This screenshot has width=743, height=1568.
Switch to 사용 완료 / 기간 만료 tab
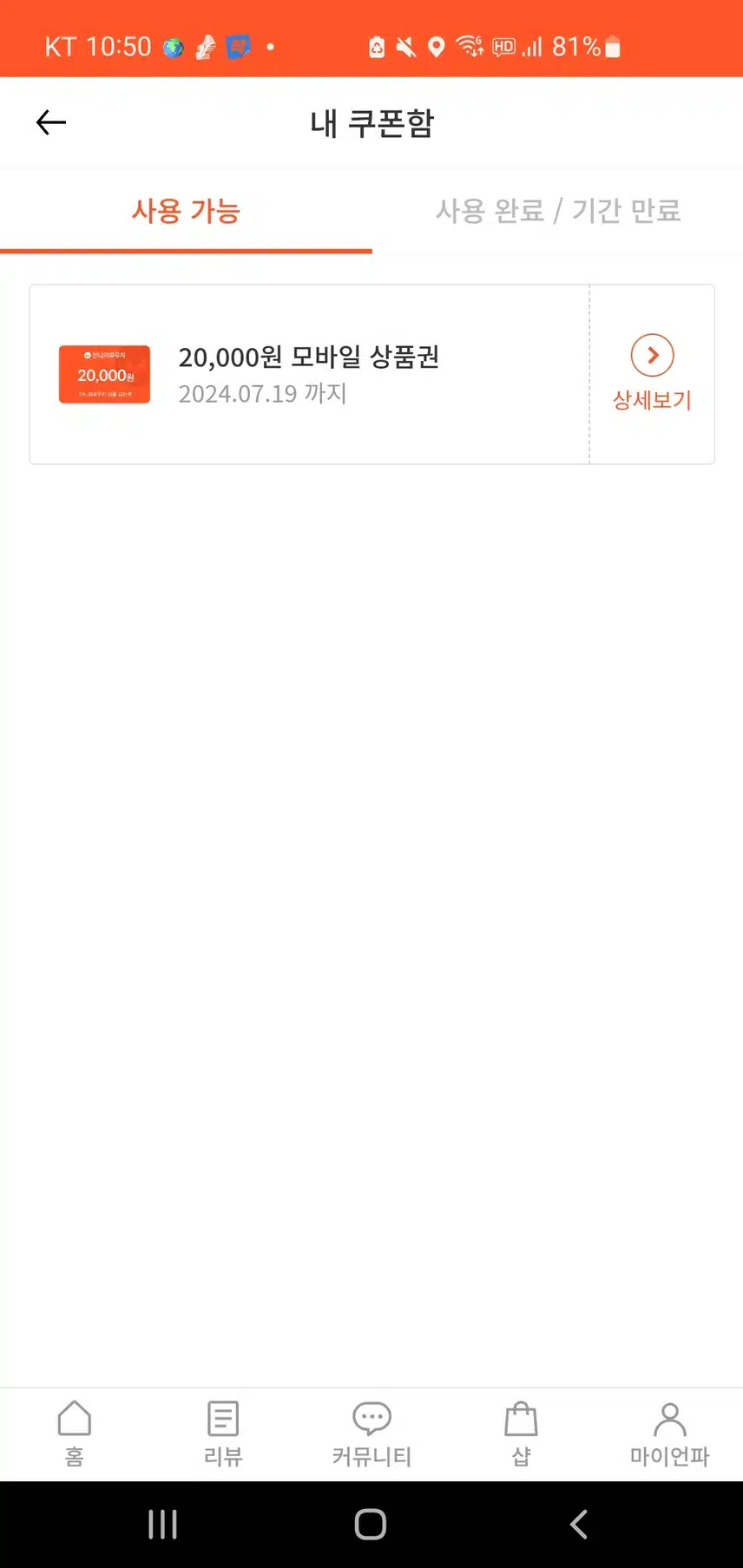pyautogui.click(x=557, y=211)
